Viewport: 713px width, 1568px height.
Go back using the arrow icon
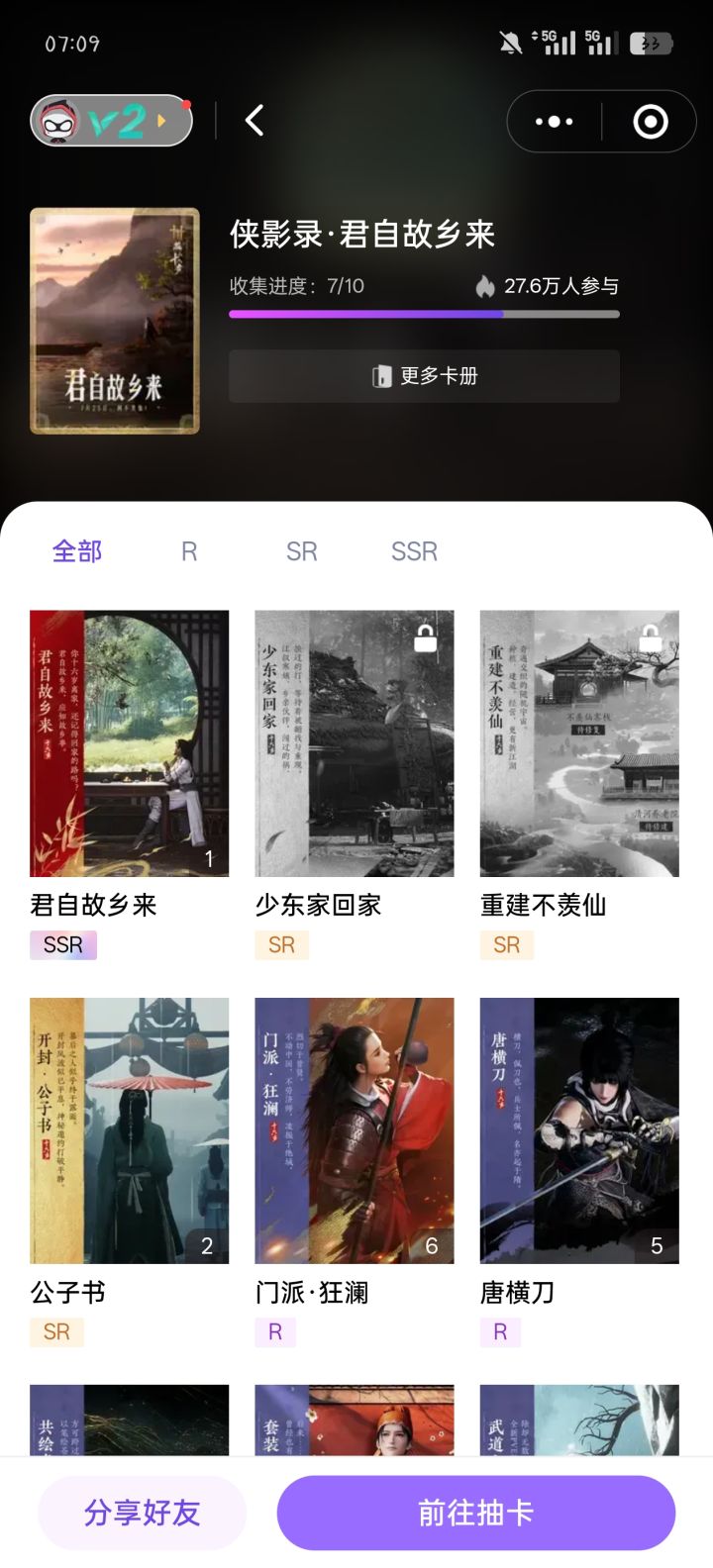pos(255,121)
